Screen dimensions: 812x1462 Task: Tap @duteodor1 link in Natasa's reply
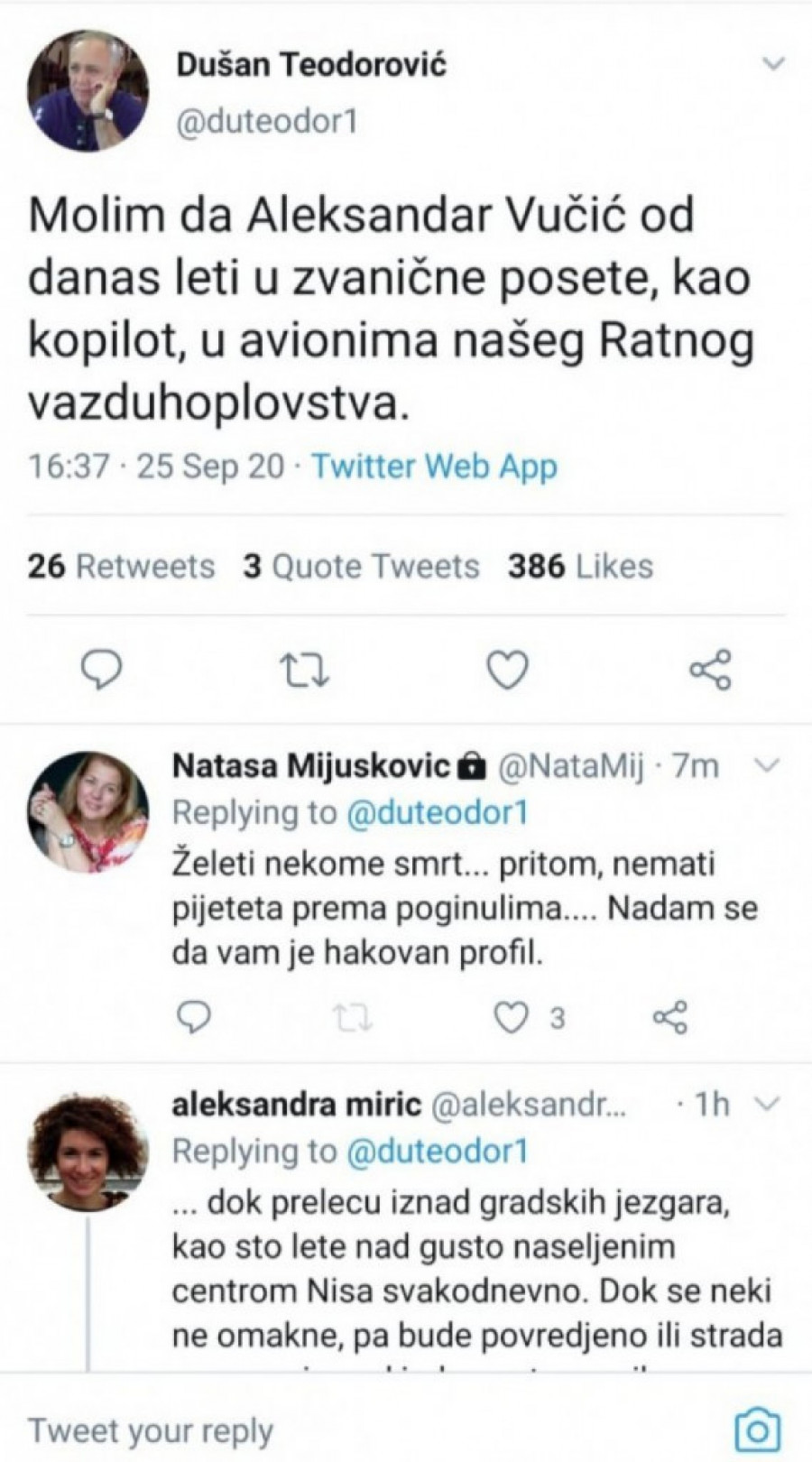click(437, 812)
